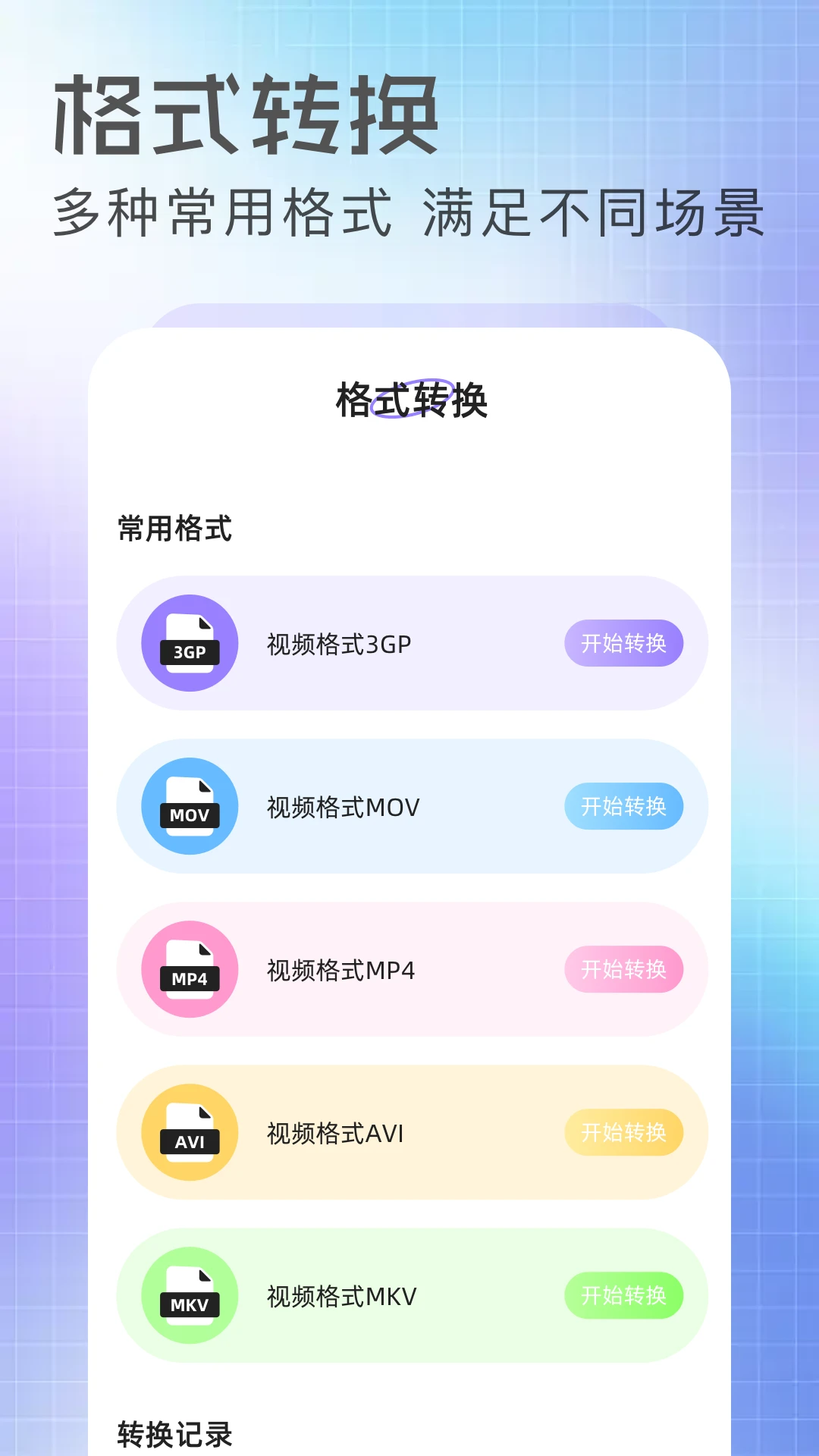This screenshot has height=1456, width=819.
Task: Start converting to video format 3GP
Action: 623,643
